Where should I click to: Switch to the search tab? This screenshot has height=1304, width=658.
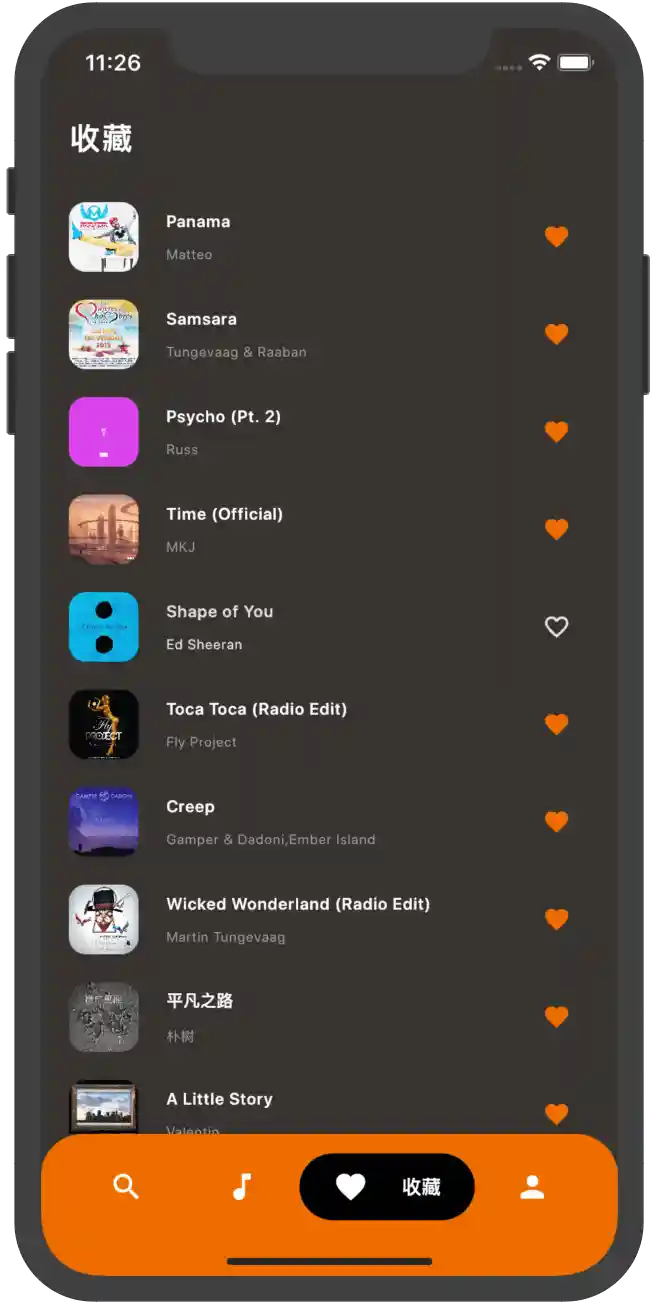tap(126, 1187)
